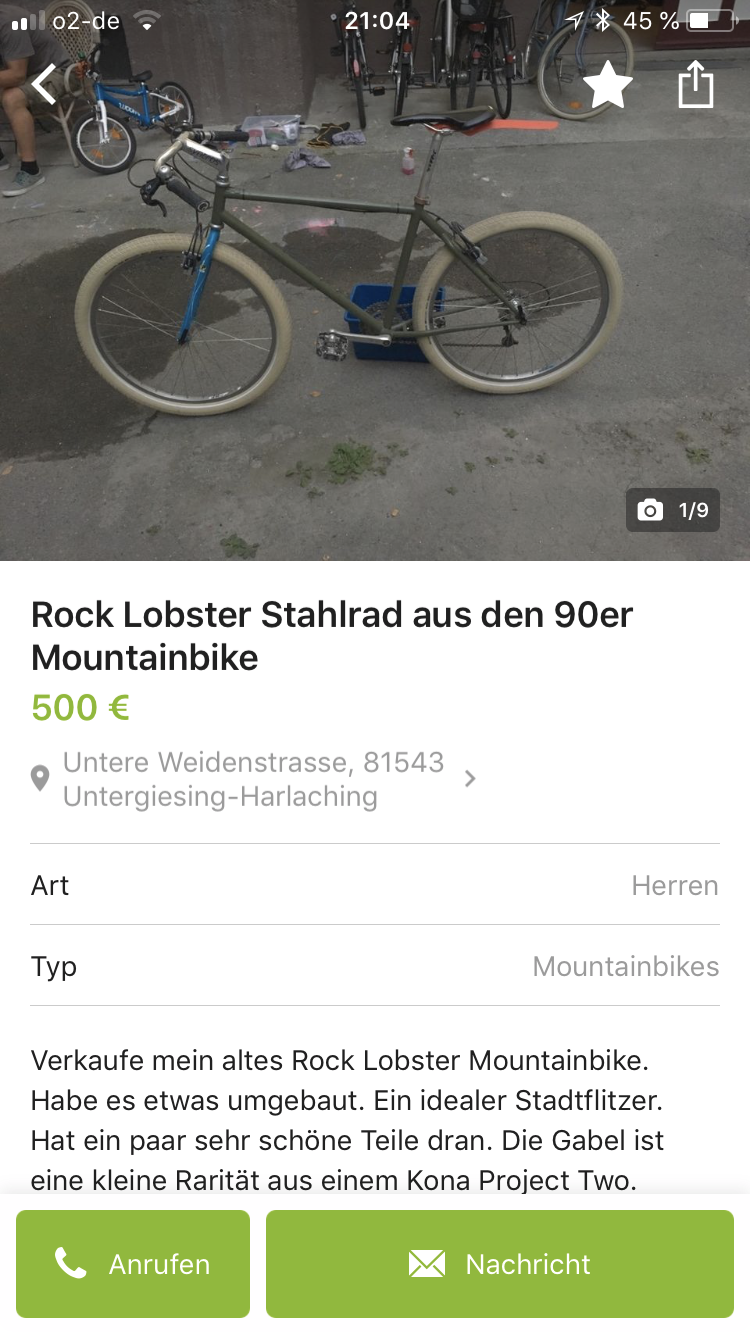Go back using the arrow icon

tap(44, 85)
